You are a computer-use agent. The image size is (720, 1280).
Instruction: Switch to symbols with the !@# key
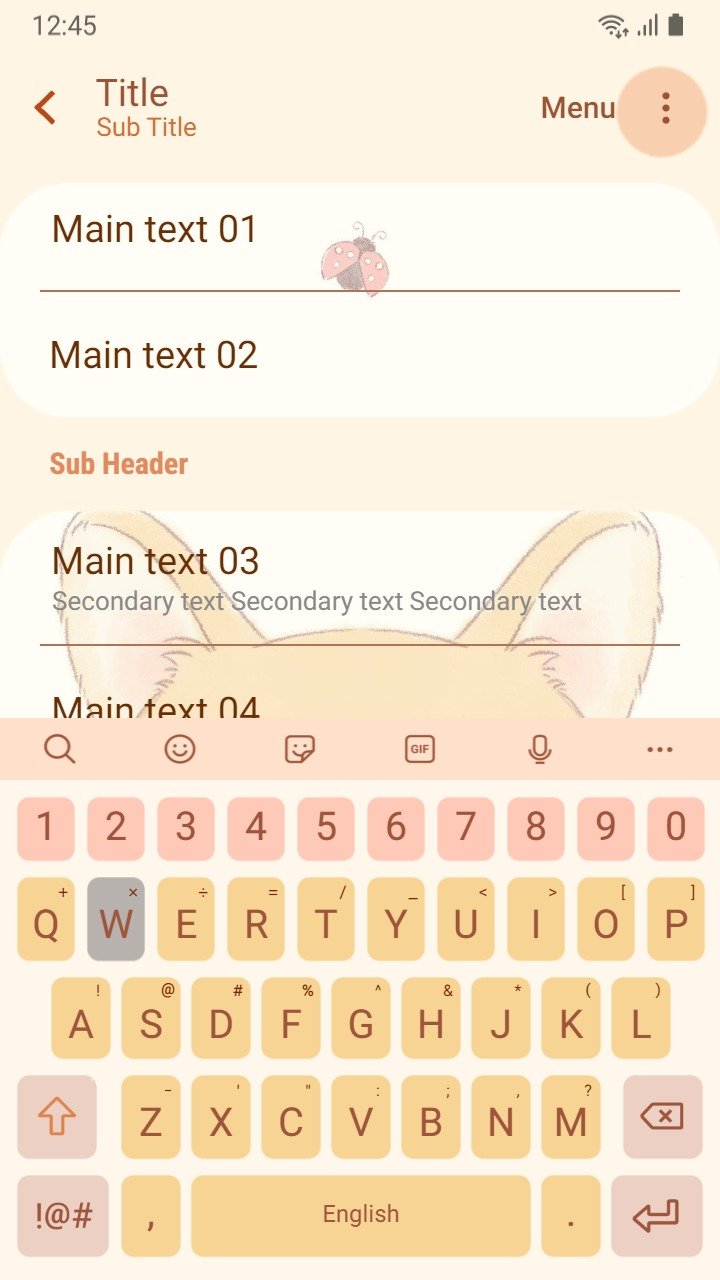click(63, 1216)
